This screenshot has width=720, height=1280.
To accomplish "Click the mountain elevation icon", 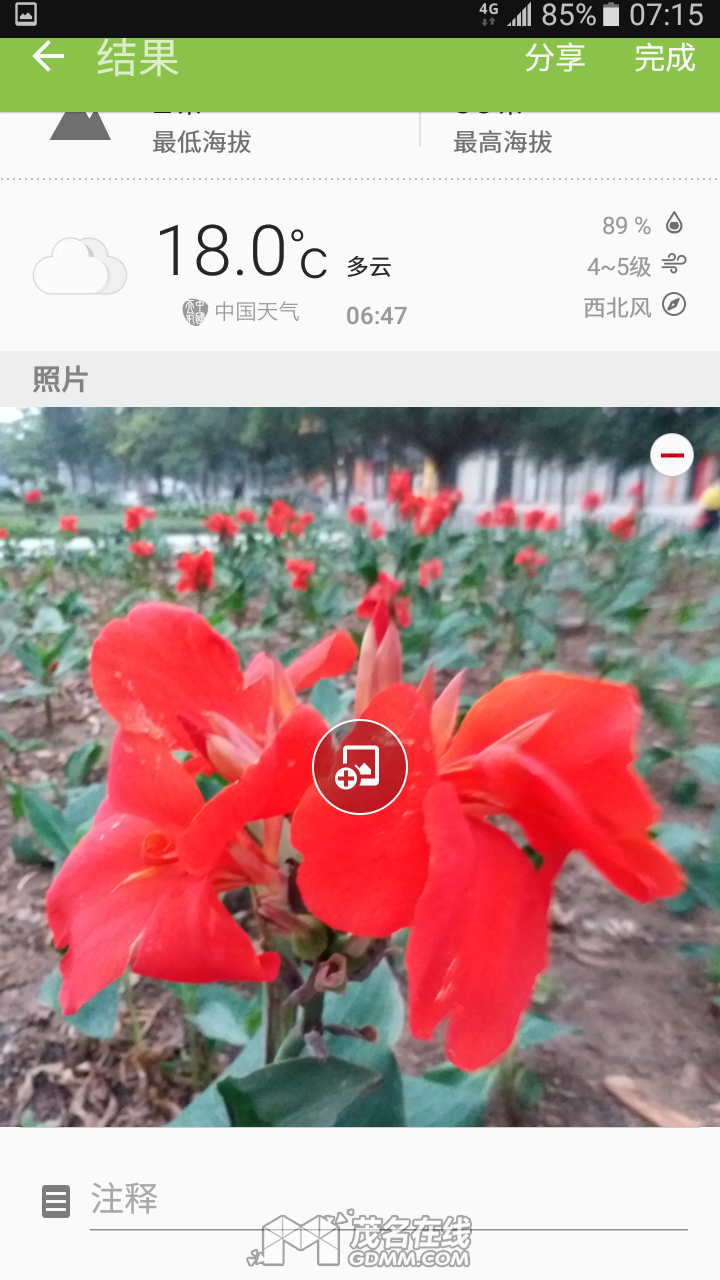I will pos(80,122).
